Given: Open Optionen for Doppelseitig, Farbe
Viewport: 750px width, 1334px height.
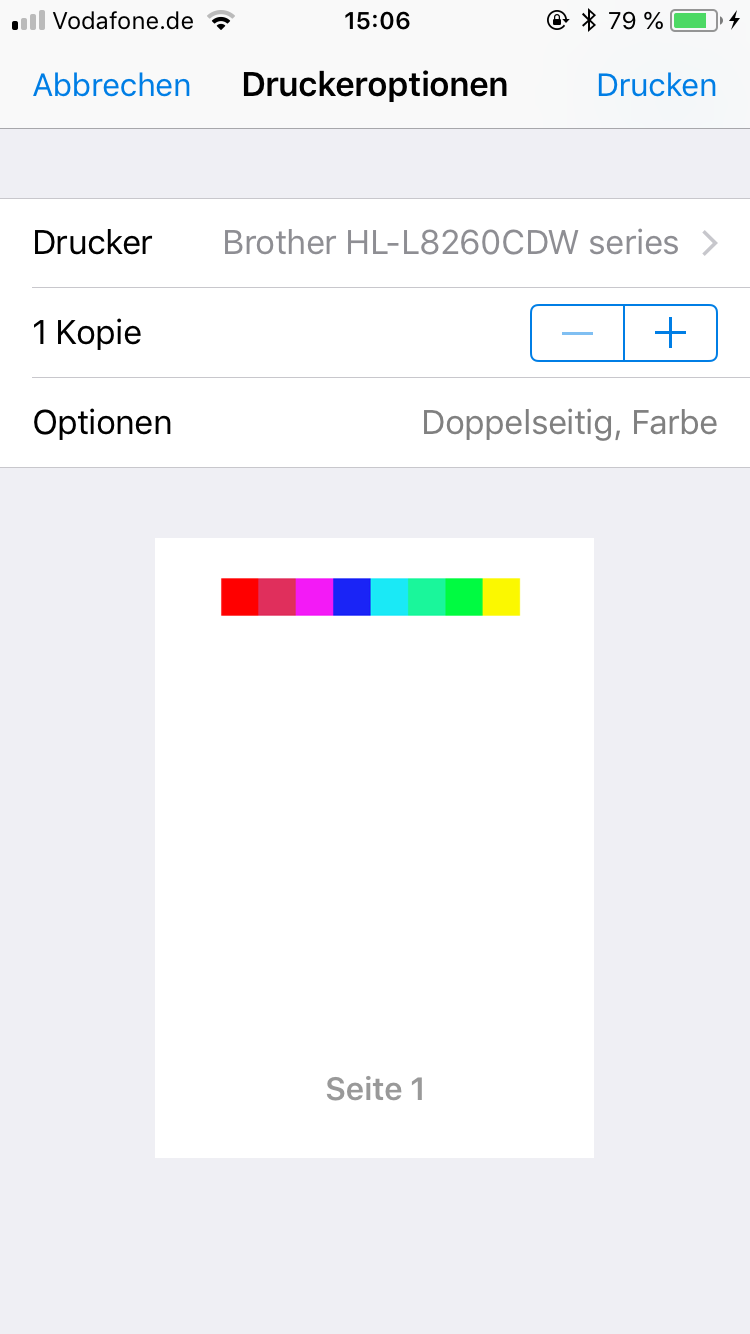Looking at the screenshot, I should (x=375, y=423).
